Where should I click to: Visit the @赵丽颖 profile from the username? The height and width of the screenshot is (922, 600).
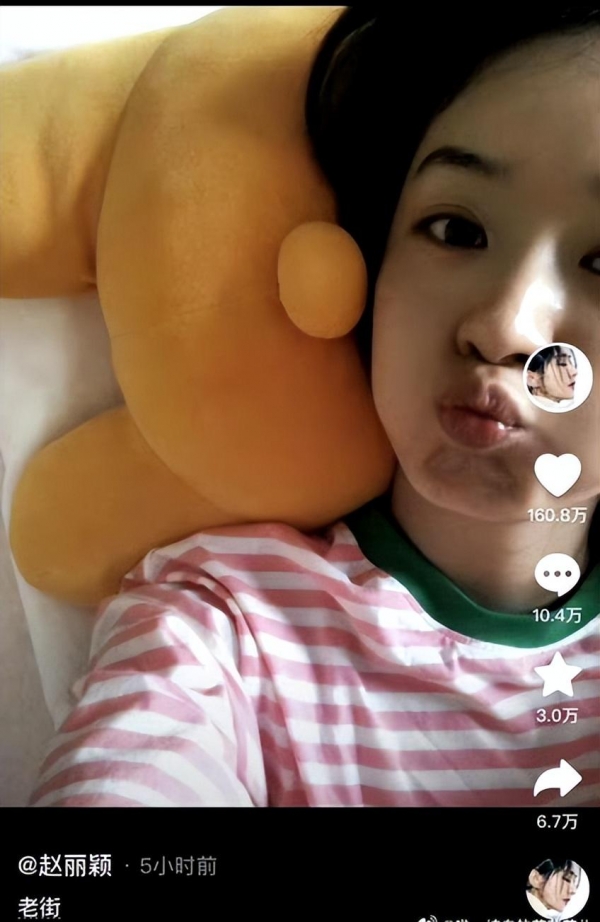coord(66,865)
